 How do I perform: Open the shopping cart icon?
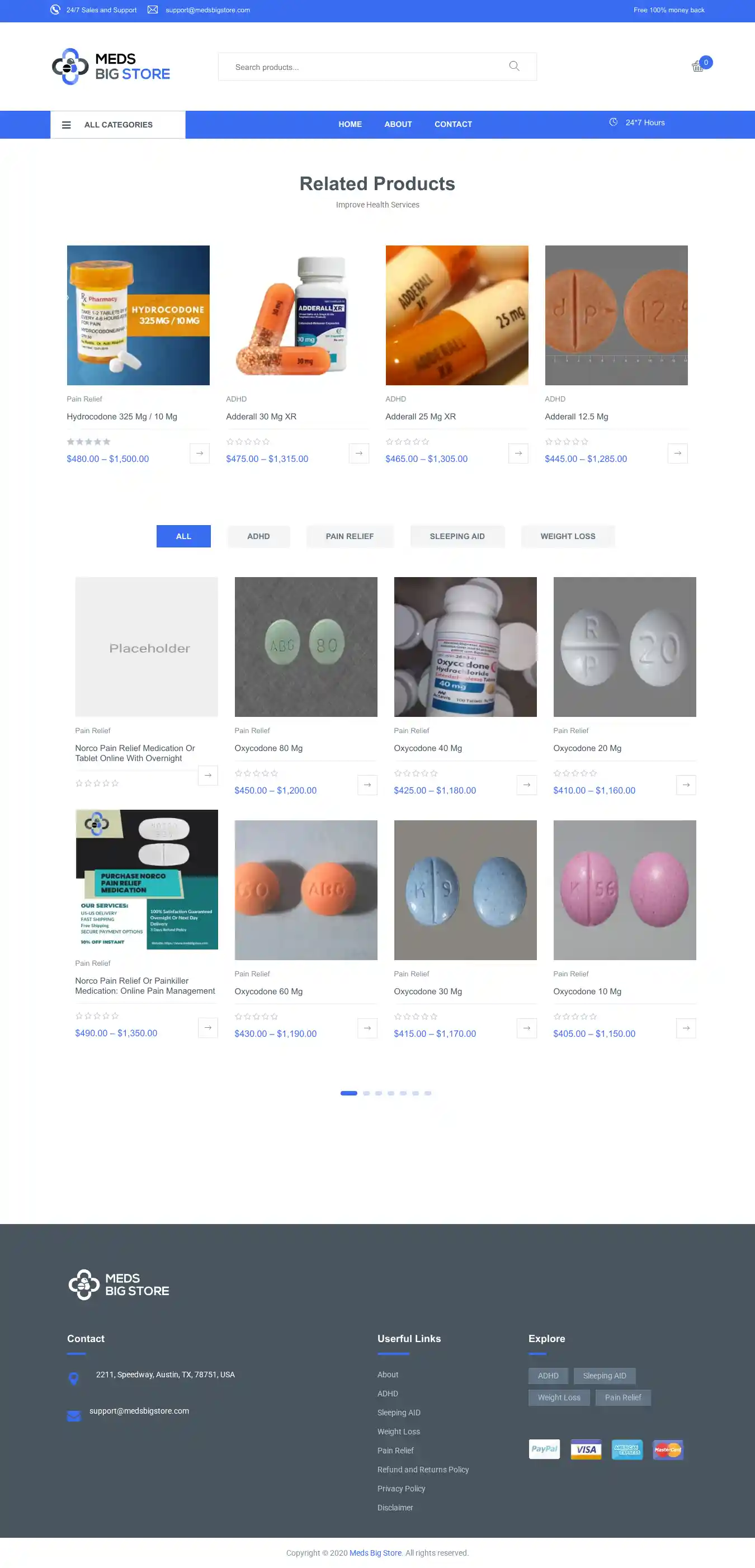tap(698, 67)
